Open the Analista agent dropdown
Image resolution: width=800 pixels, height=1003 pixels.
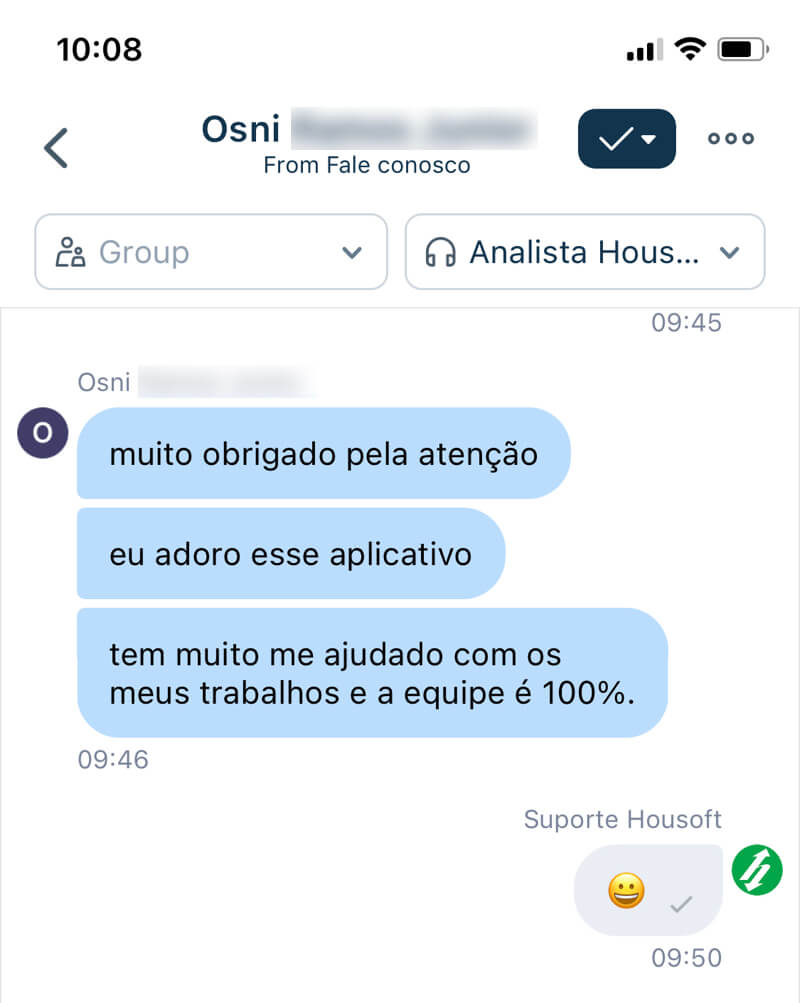(x=585, y=252)
